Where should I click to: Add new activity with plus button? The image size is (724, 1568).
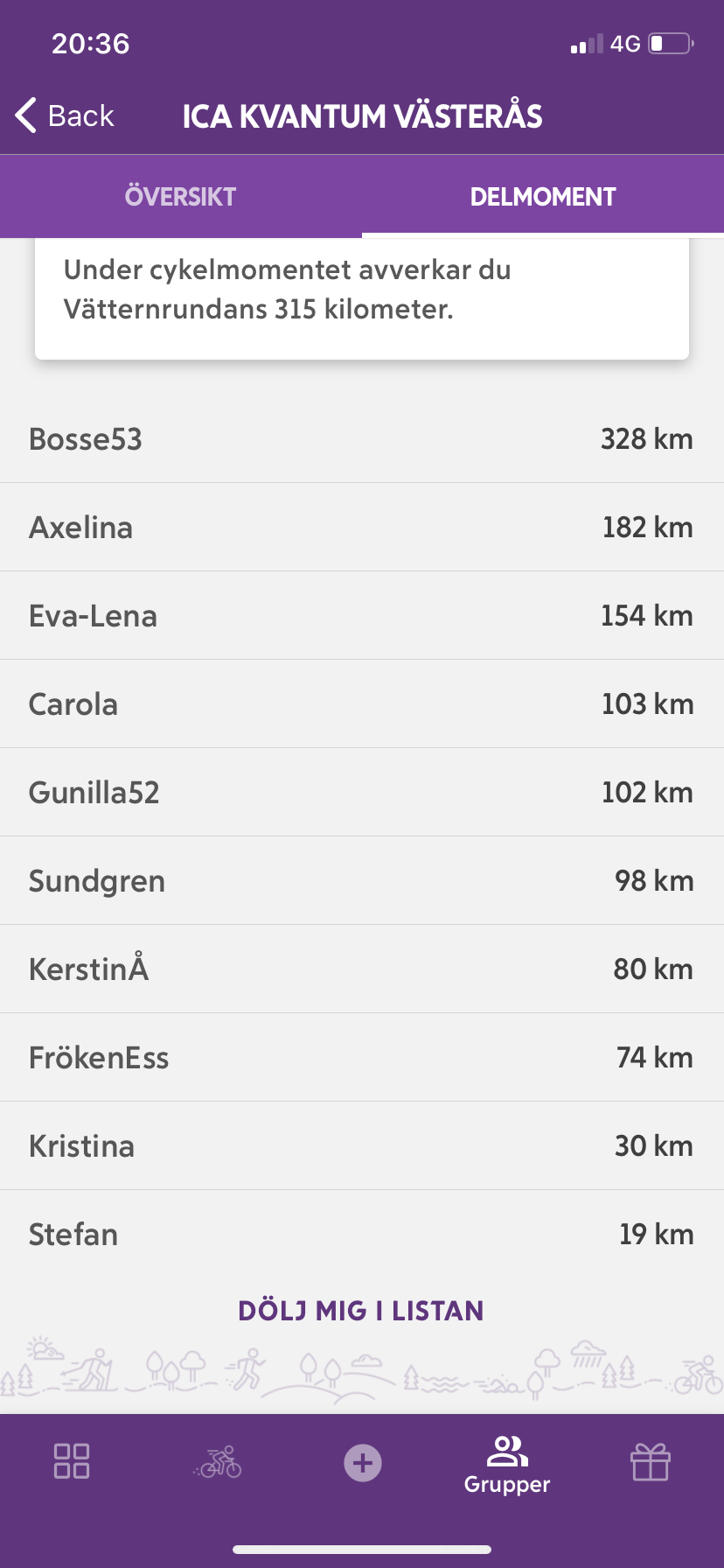click(362, 1462)
